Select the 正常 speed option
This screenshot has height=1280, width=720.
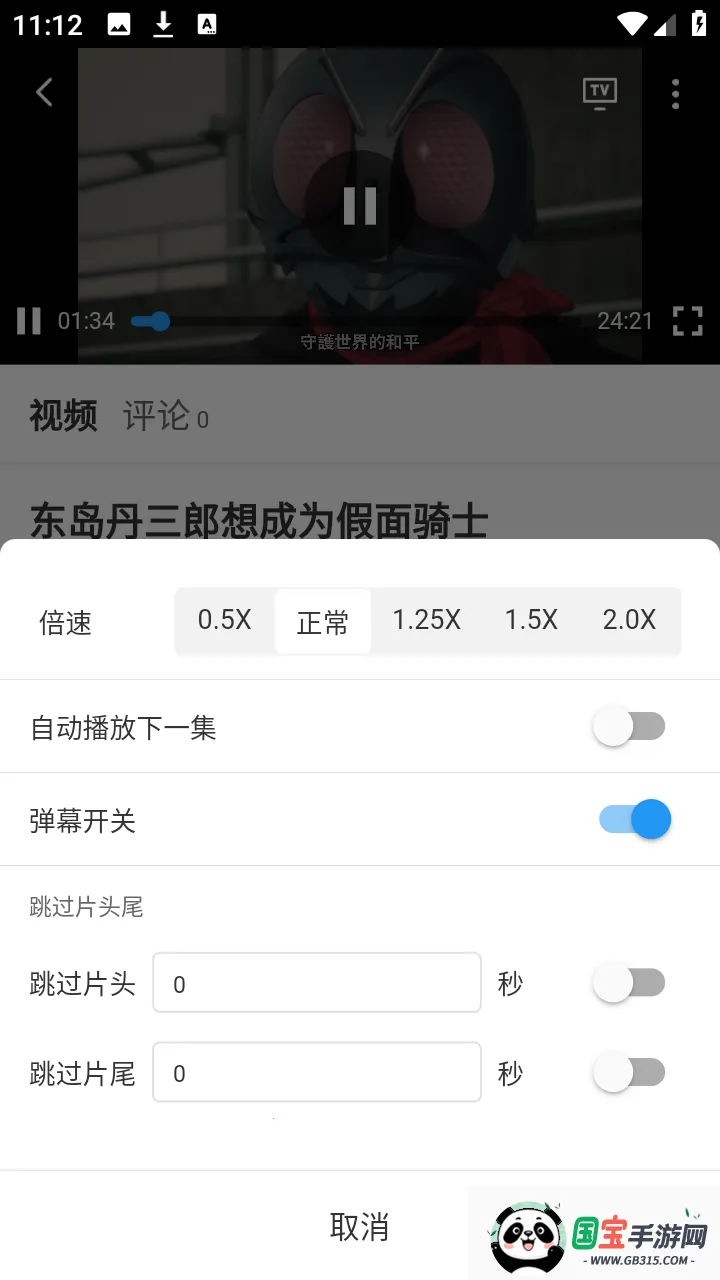(x=323, y=622)
